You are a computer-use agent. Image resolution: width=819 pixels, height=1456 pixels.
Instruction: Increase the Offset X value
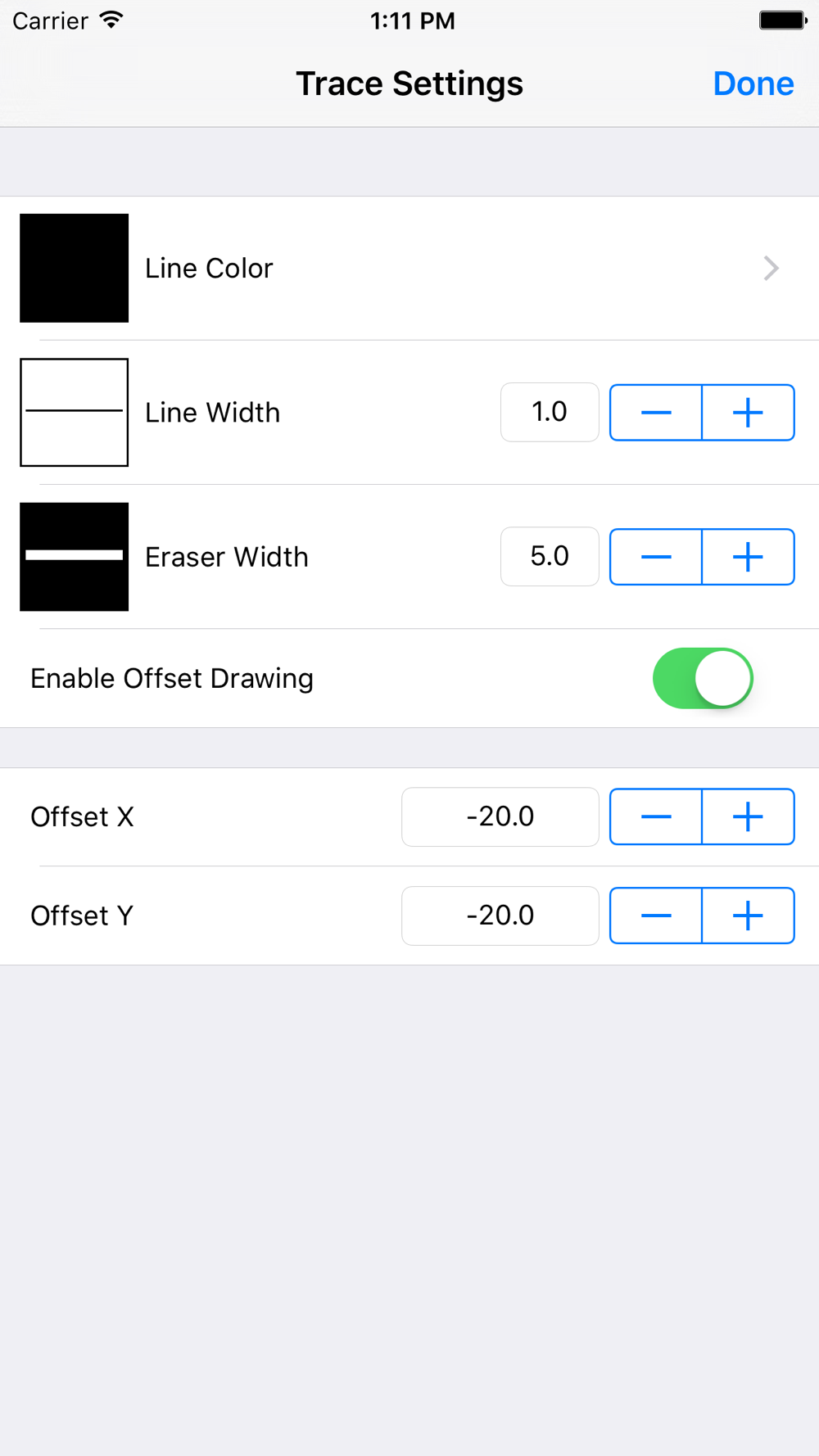tap(749, 816)
